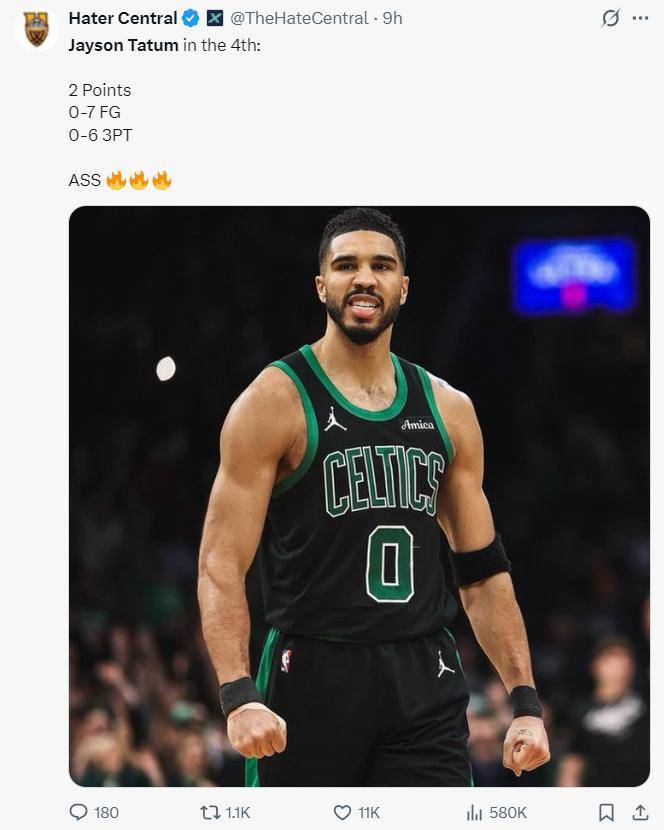664x830 pixels.
Task: Open Hater Central's profile avatar
Action: click(36, 28)
